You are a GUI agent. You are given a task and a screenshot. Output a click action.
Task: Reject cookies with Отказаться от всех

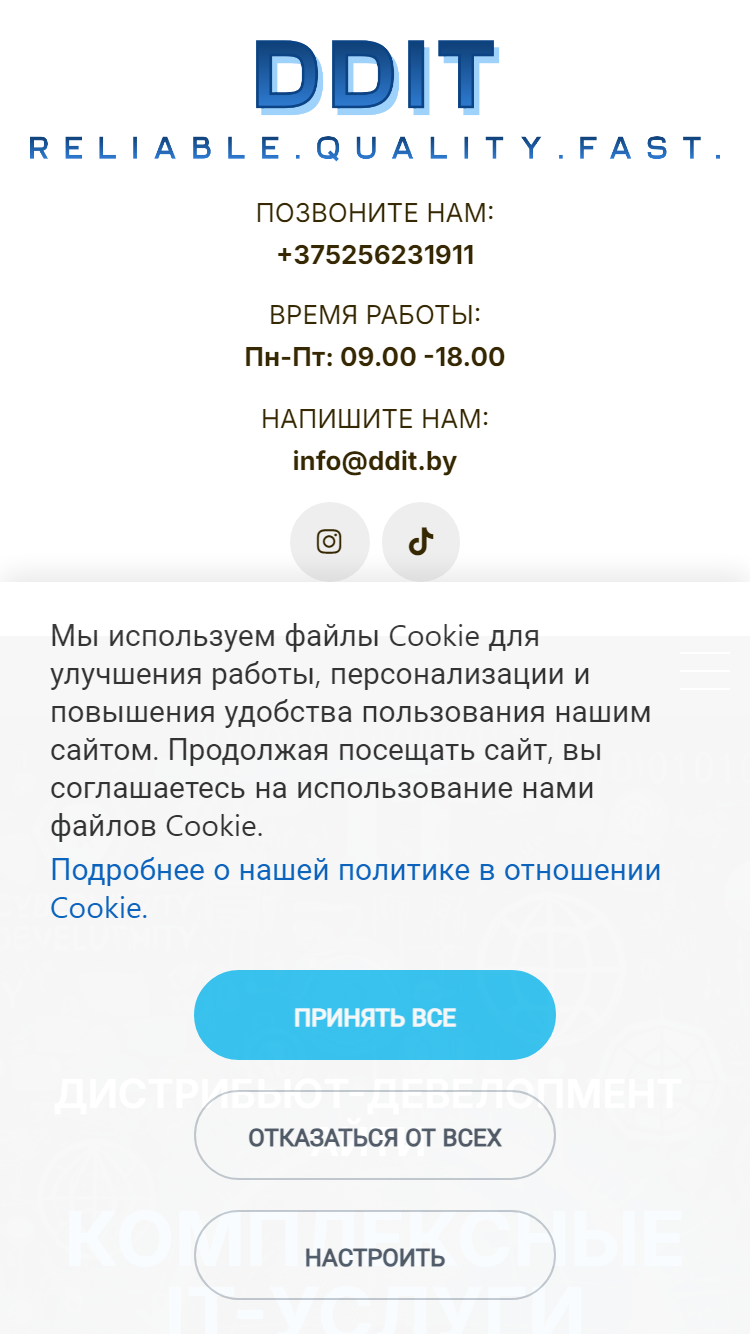[375, 1136]
